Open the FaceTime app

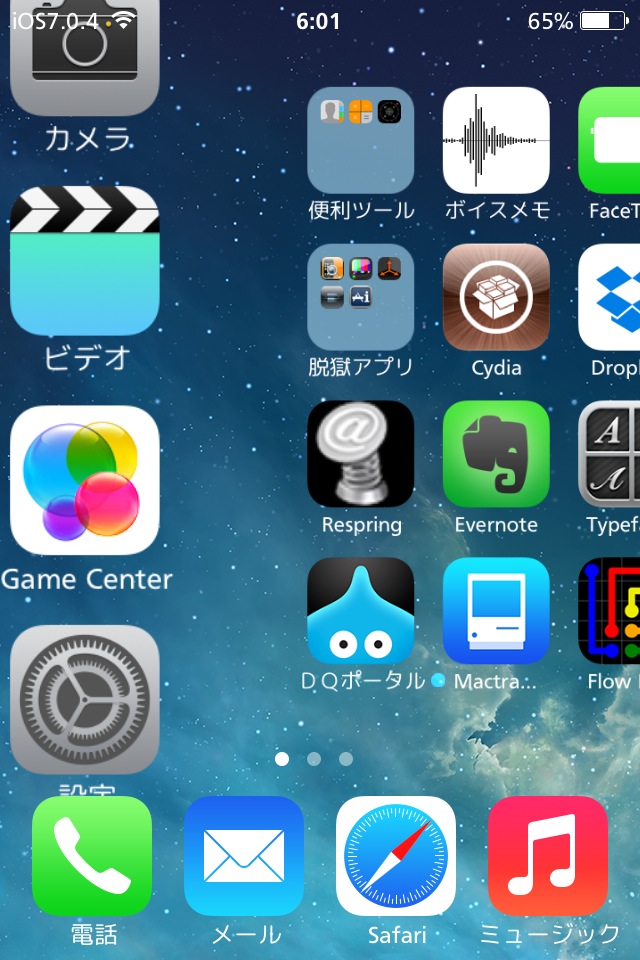[x=612, y=141]
